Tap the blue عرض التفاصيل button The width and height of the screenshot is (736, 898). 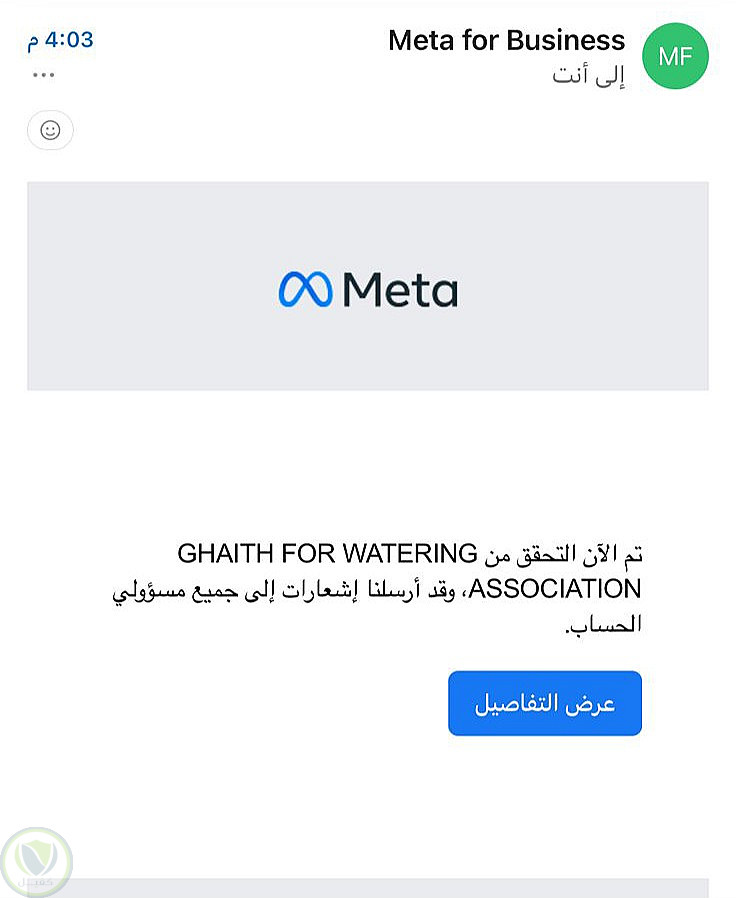[544, 703]
